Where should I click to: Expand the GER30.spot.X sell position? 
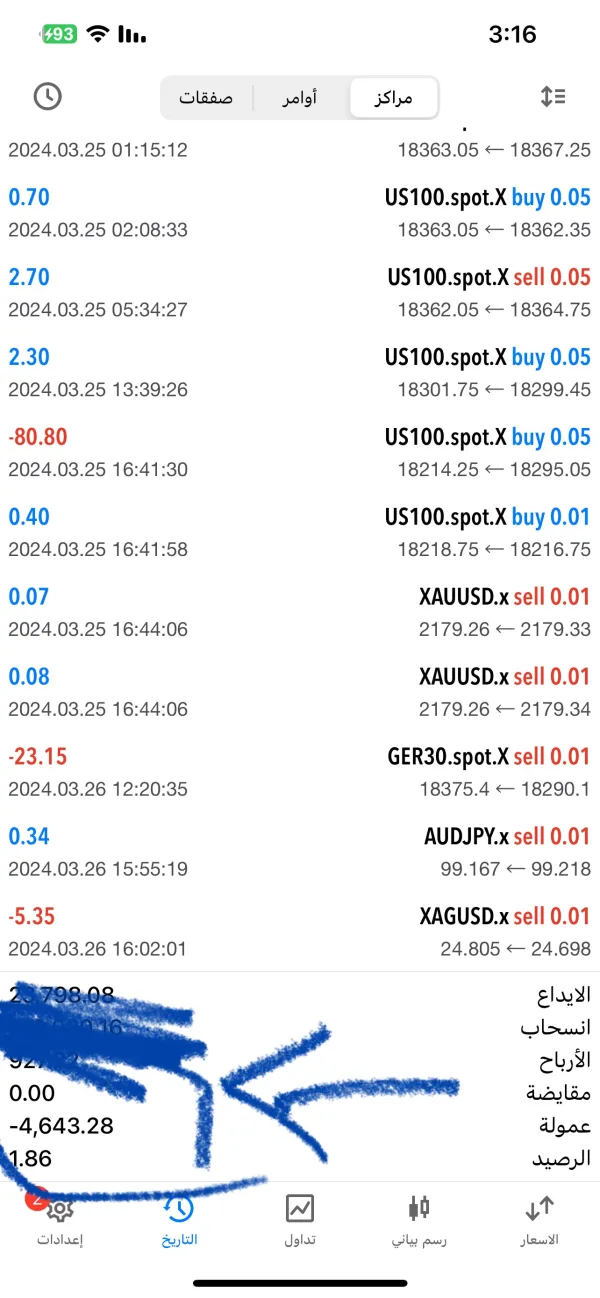tap(300, 772)
